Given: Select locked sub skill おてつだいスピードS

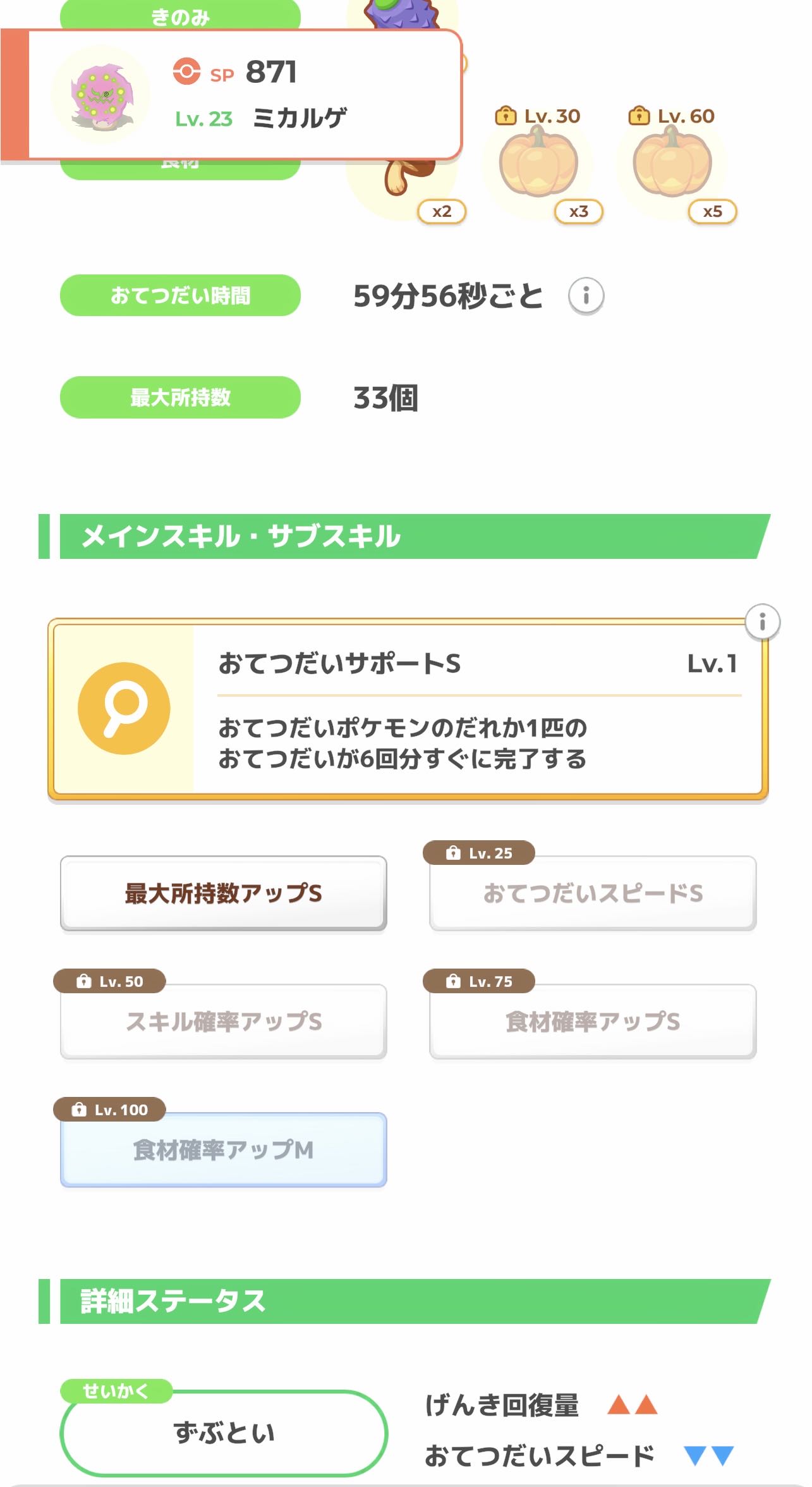Looking at the screenshot, I should point(592,893).
